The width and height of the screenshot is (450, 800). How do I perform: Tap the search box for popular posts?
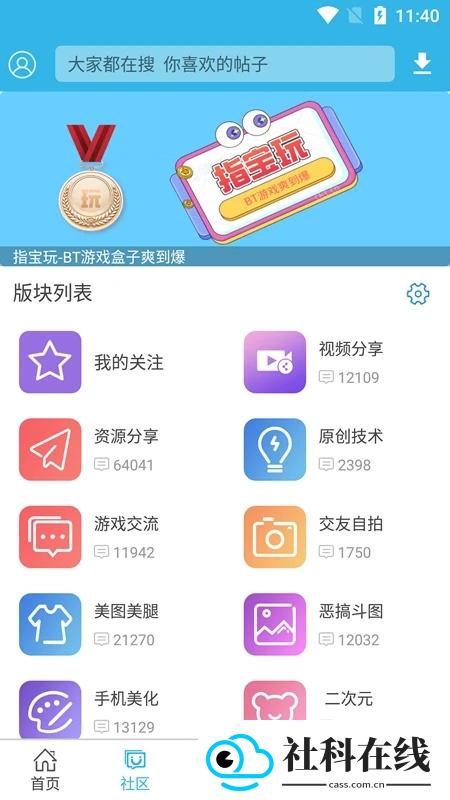(x=224, y=64)
